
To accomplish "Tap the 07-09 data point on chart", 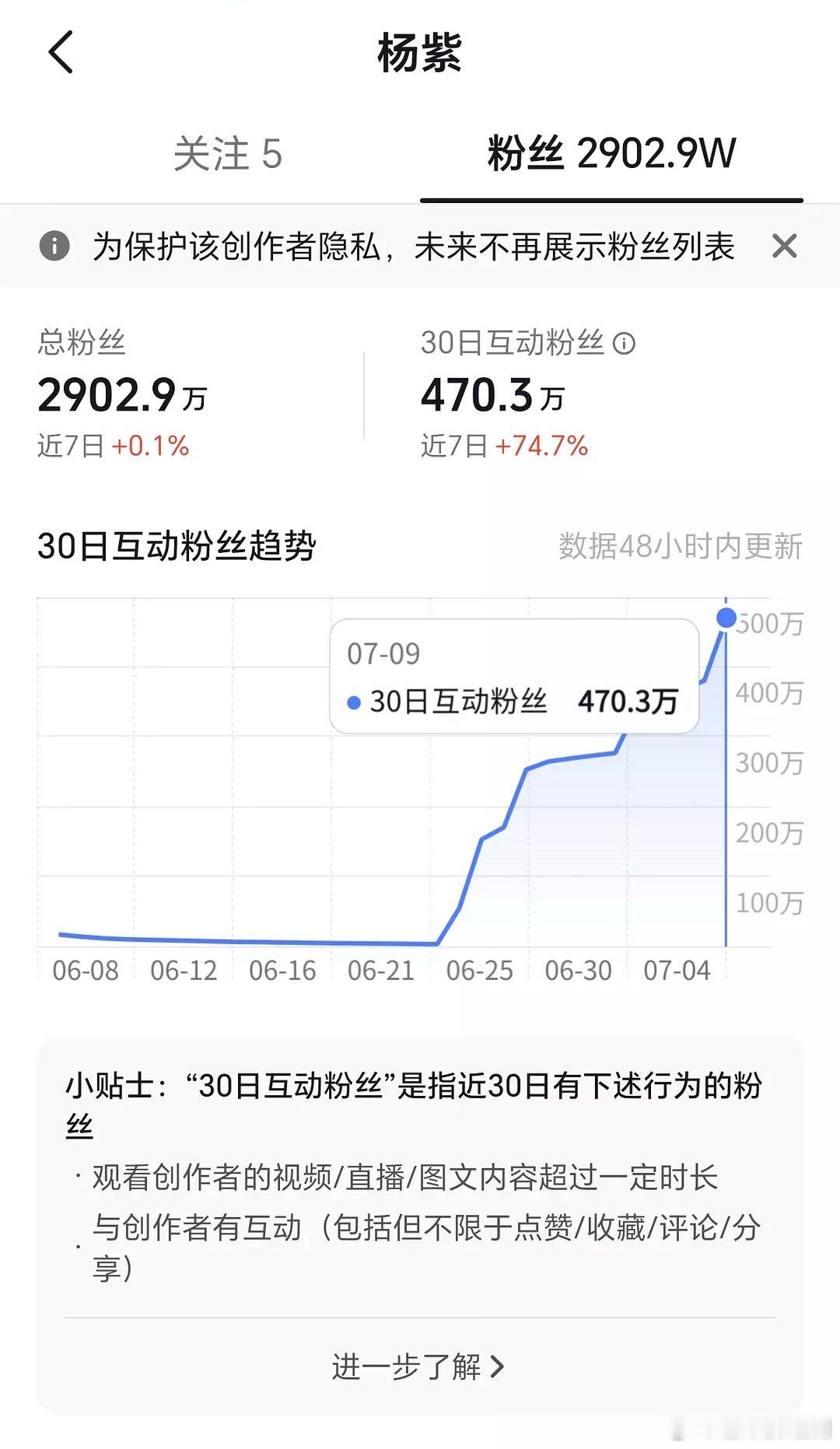I will (726, 618).
